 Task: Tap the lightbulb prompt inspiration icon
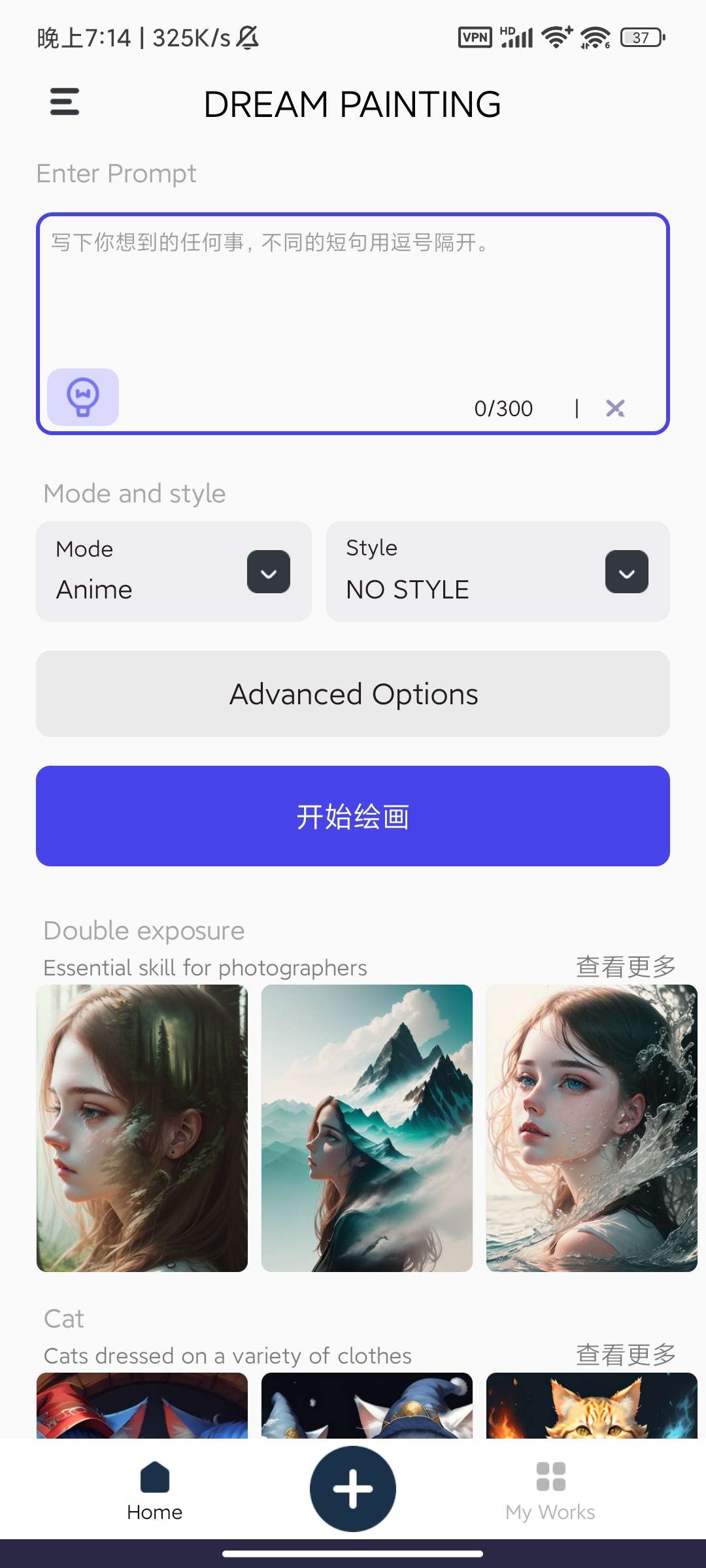pyautogui.click(x=83, y=397)
